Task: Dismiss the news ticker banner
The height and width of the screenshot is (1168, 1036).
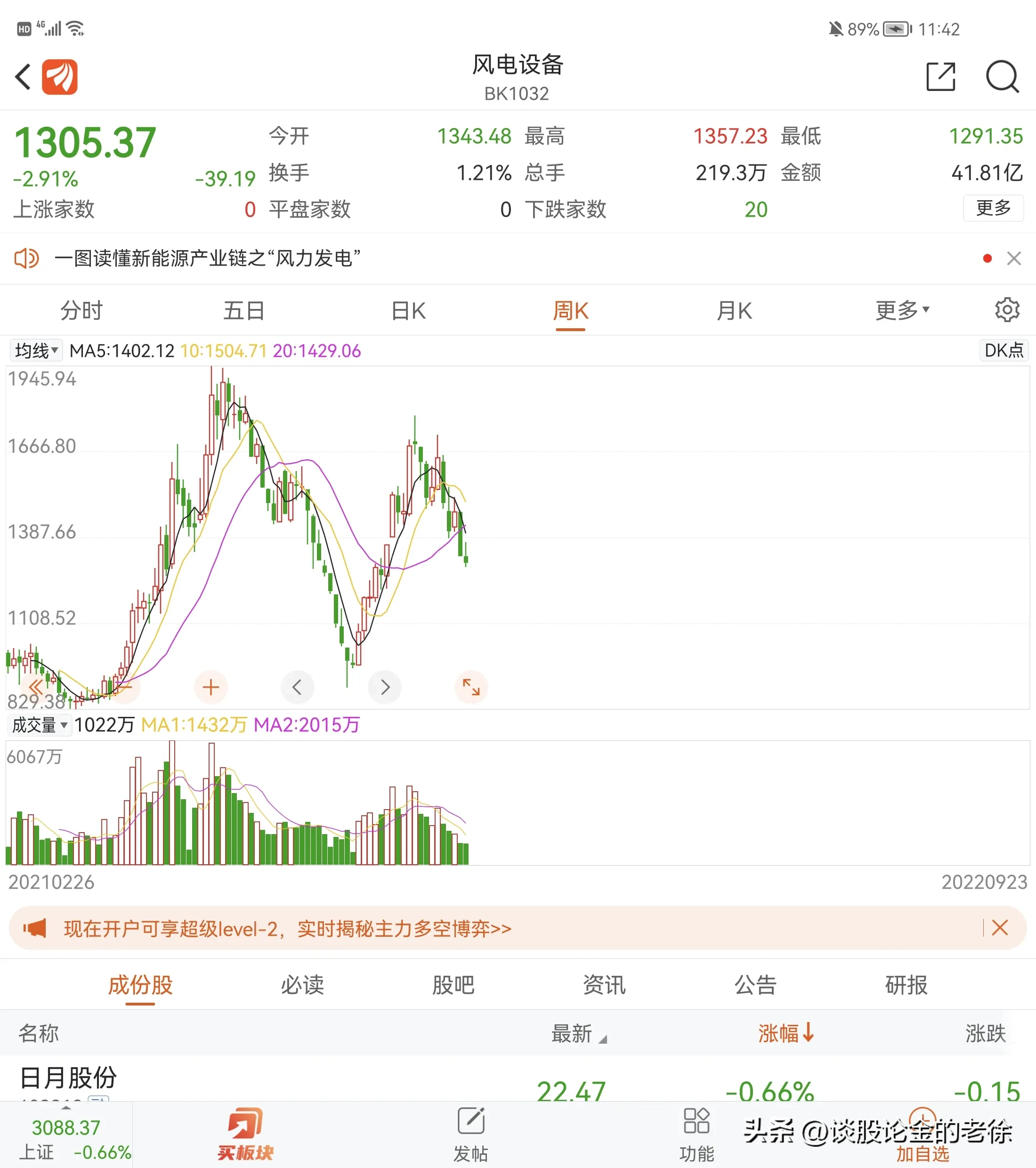Action: (1014, 258)
